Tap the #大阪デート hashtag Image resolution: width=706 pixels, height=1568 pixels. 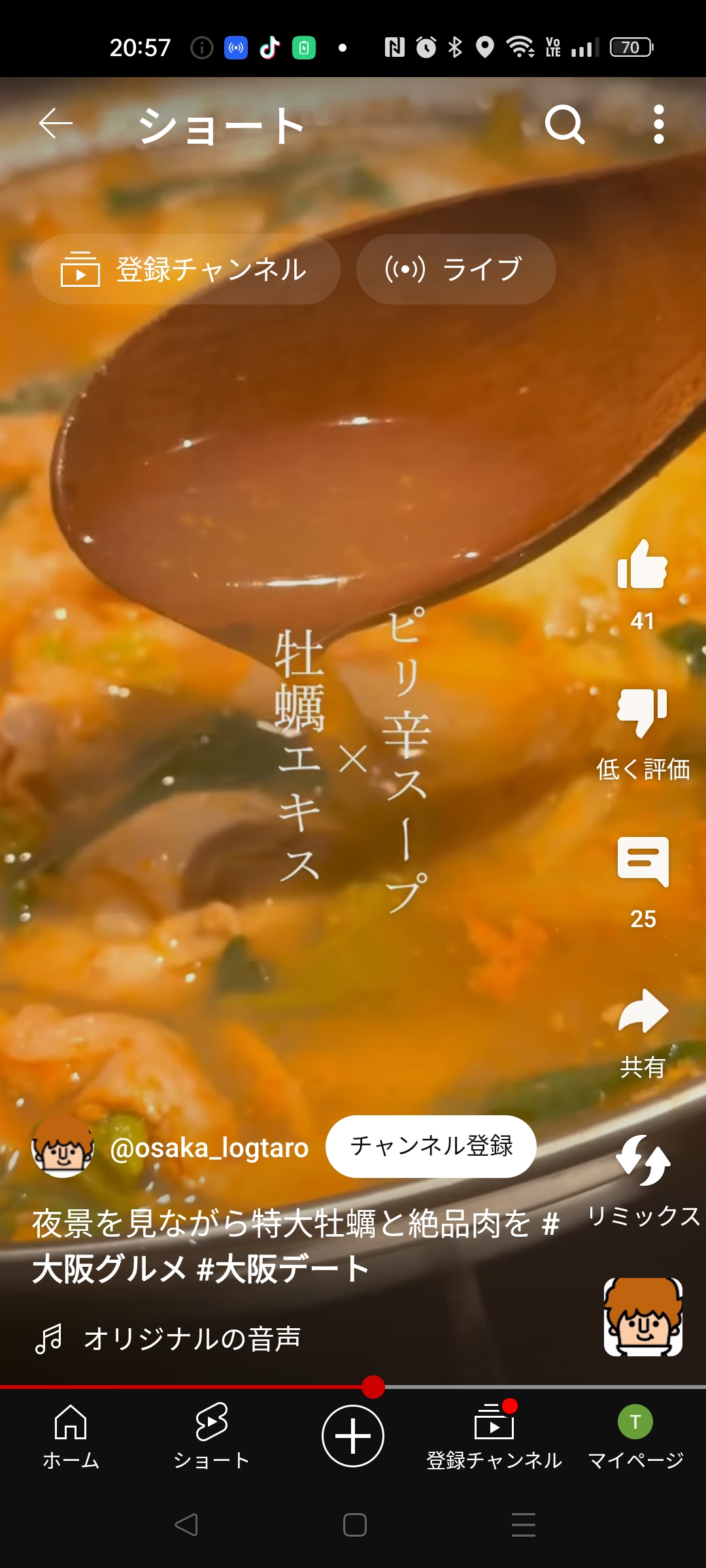pos(282,1269)
